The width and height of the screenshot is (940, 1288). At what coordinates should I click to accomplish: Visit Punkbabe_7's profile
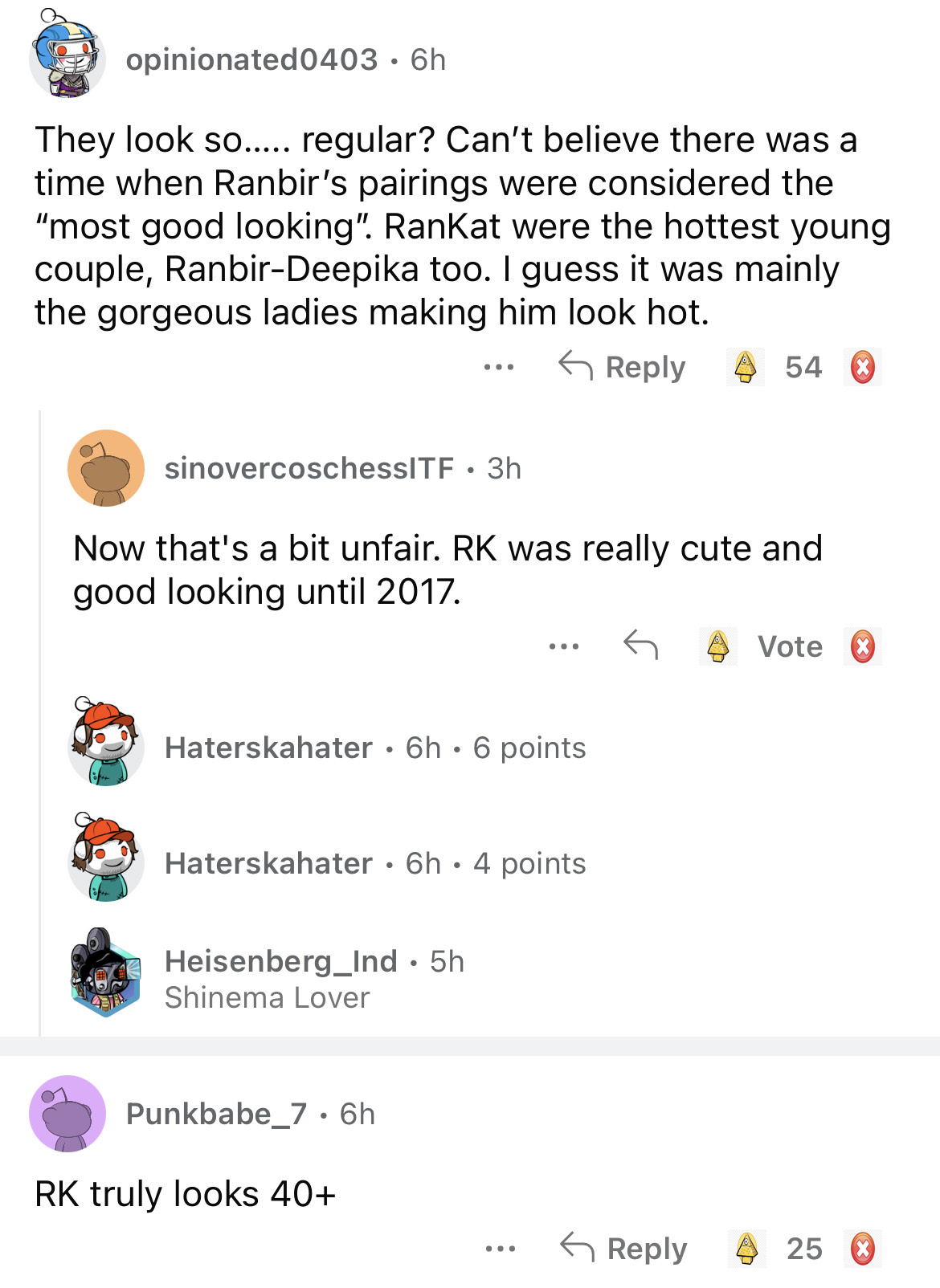pos(215,1114)
